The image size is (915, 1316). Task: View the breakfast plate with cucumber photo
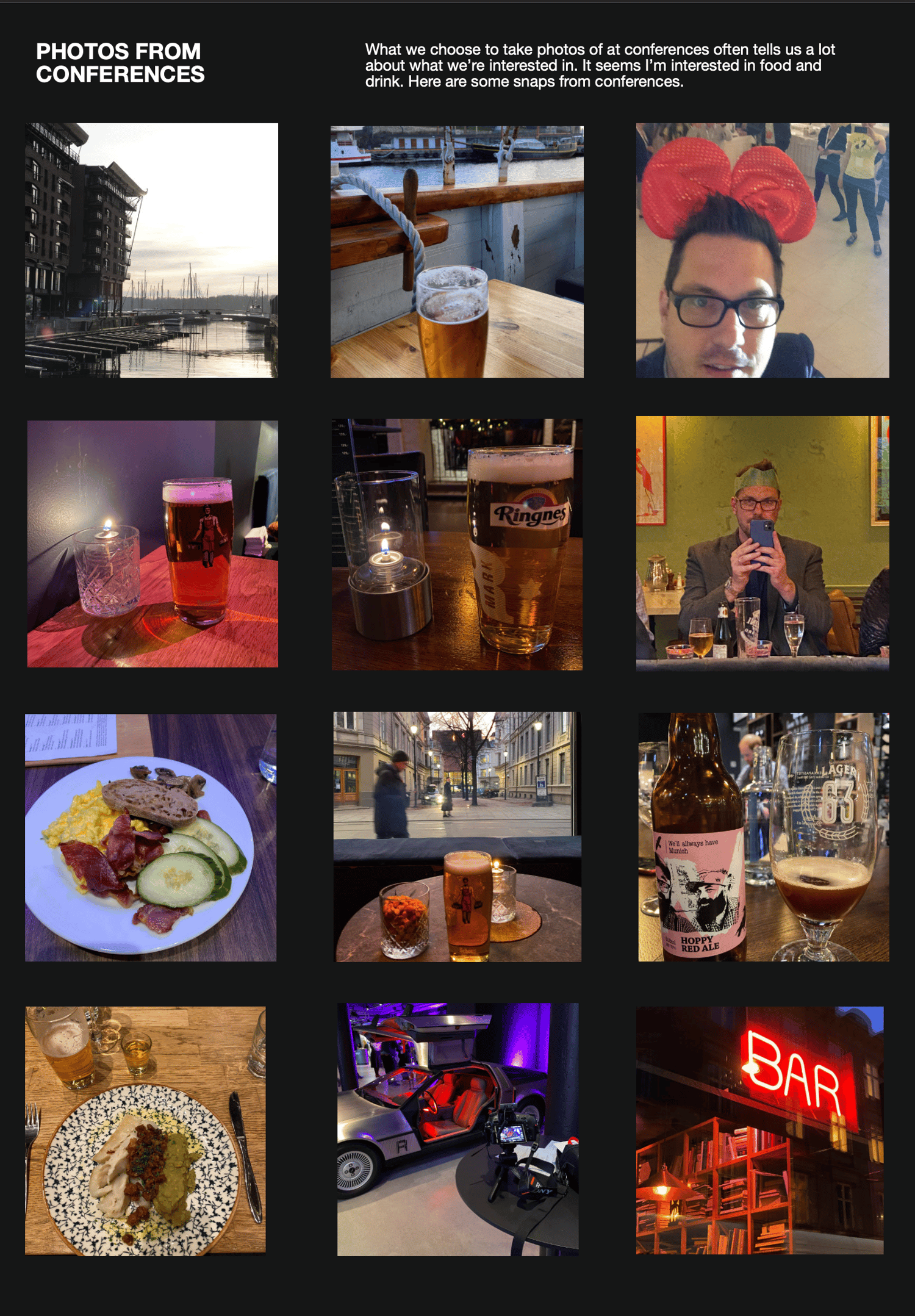pyautogui.click(x=151, y=837)
